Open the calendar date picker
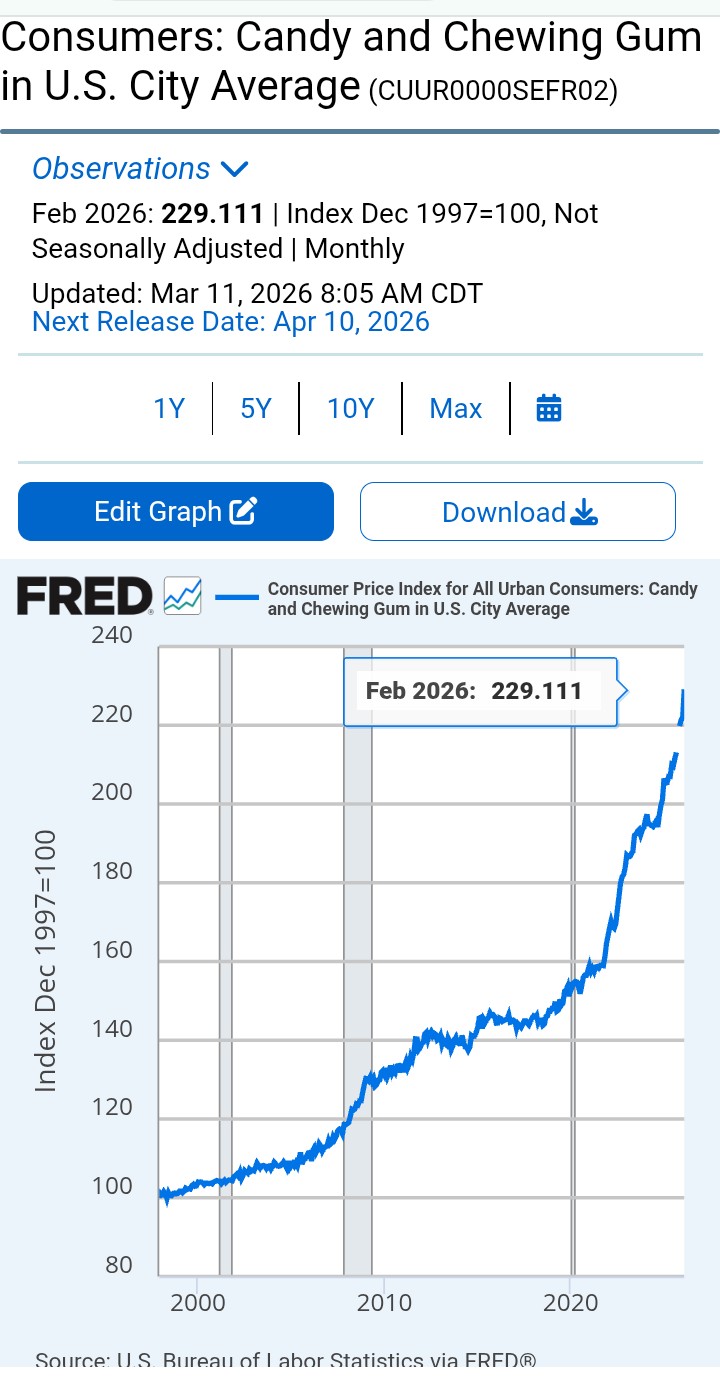Viewport: 720px width, 1377px height. coord(549,408)
